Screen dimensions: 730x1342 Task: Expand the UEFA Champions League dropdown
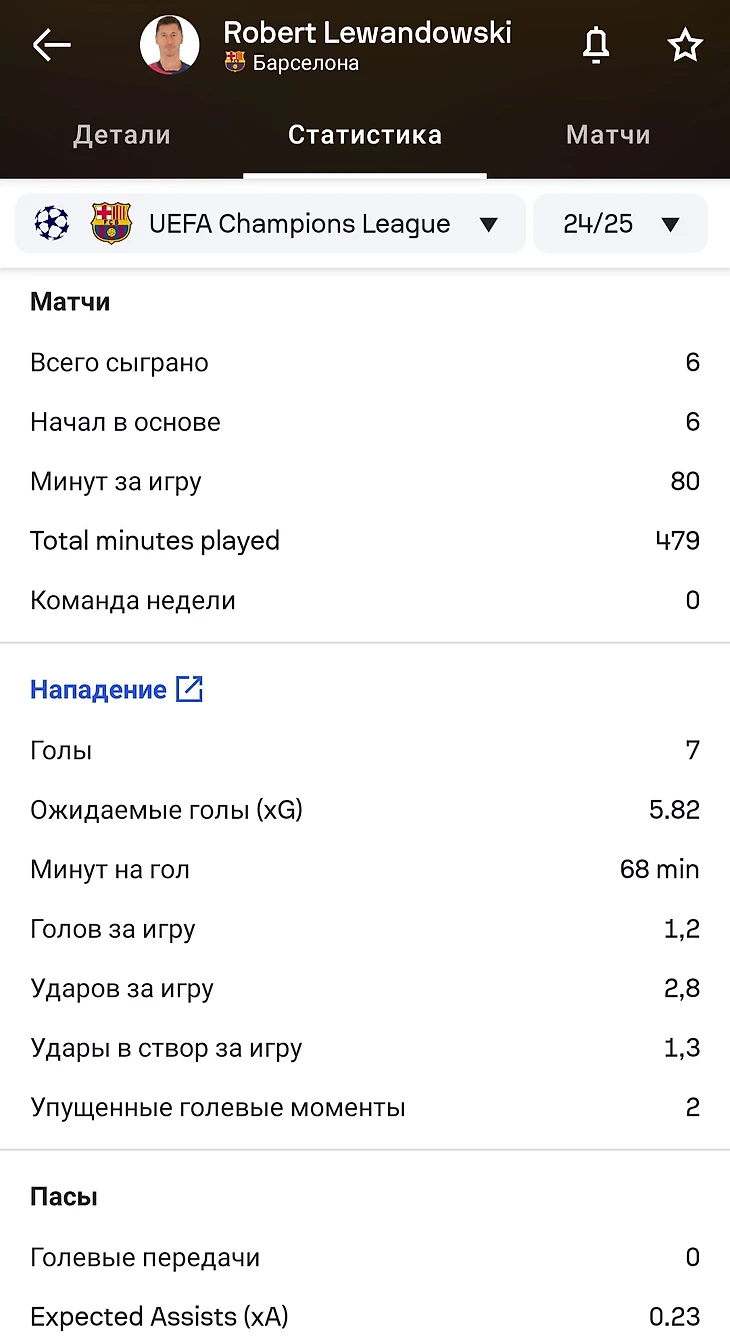click(x=270, y=223)
